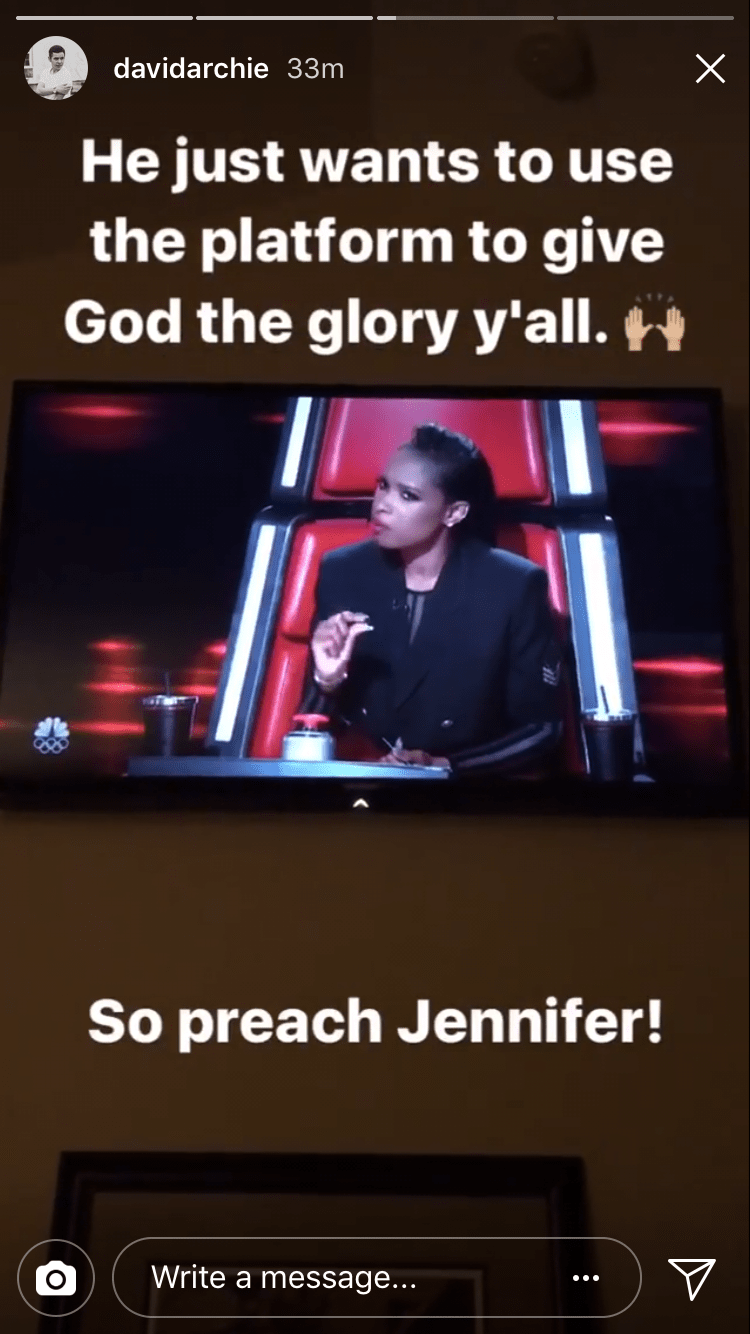The image size is (750, 1334).
Task: Open the three-dot more options
Action: 586,1277
